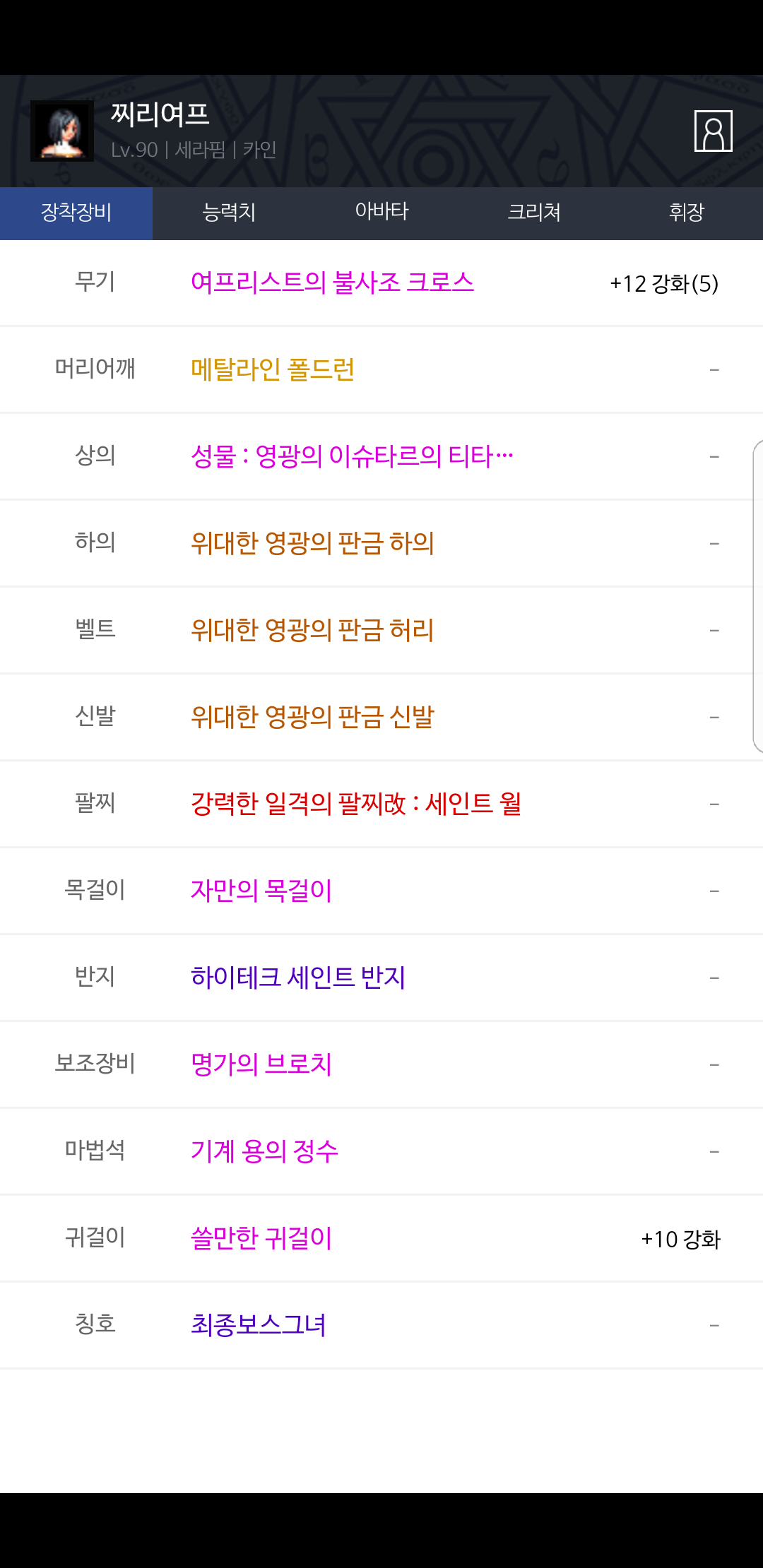The image size is (763, 1568).
Task: Switch to the 휘장 tab
Action: [687, 213]
